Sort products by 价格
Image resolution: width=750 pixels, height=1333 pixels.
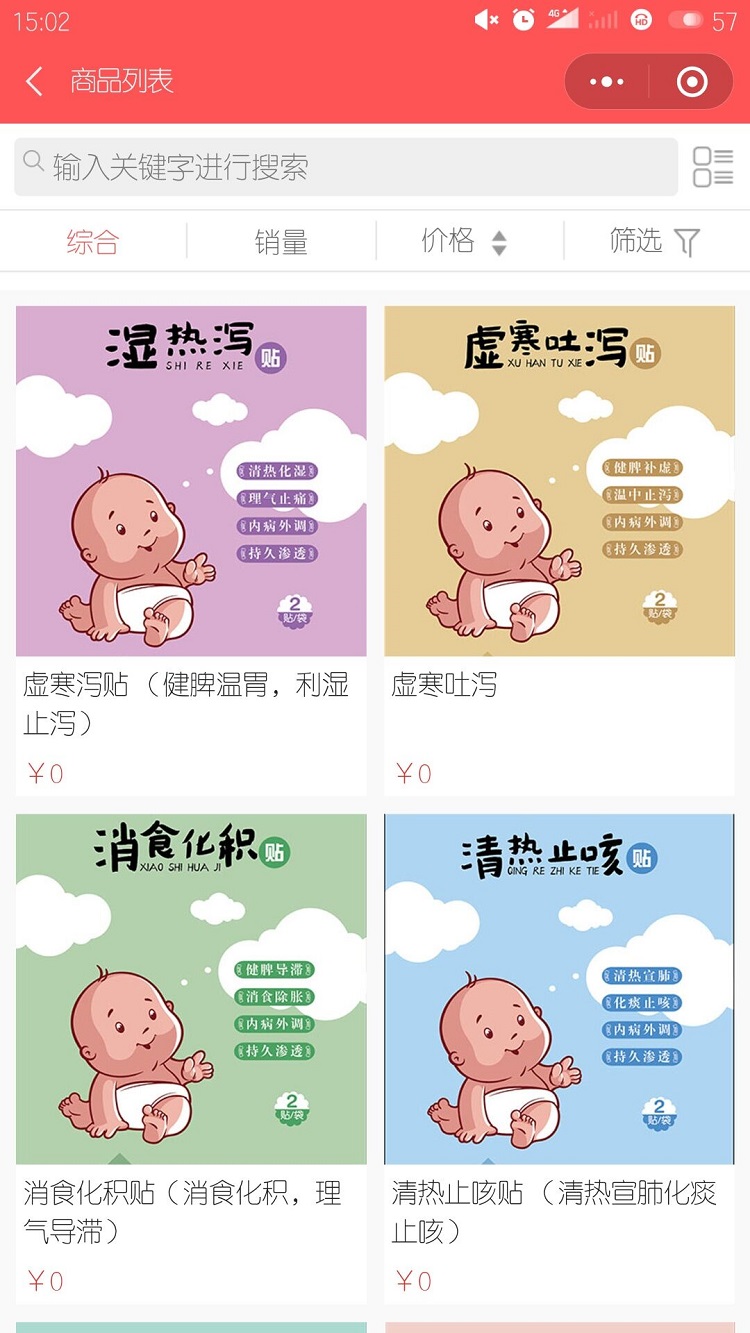click(464, 241)
